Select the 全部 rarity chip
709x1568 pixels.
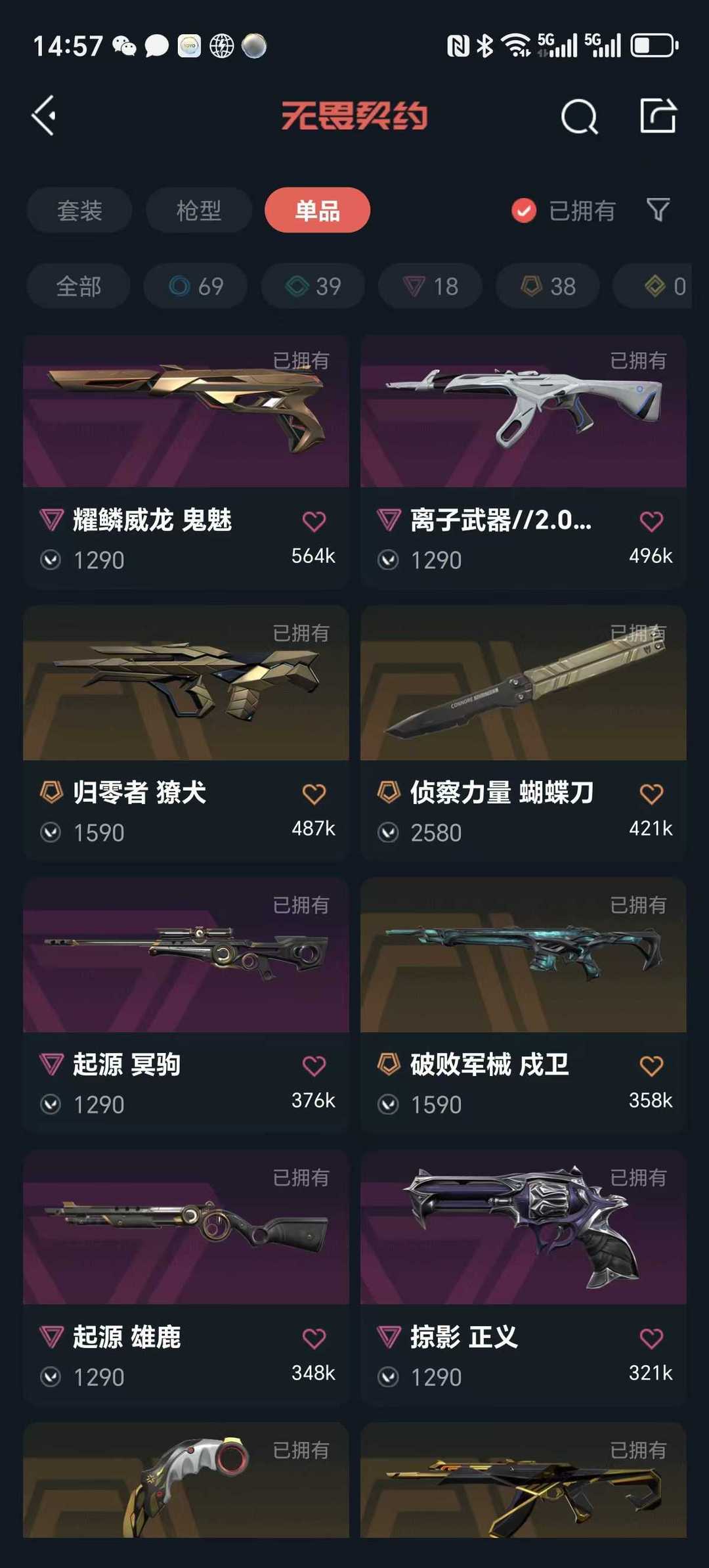click(79, 286)
